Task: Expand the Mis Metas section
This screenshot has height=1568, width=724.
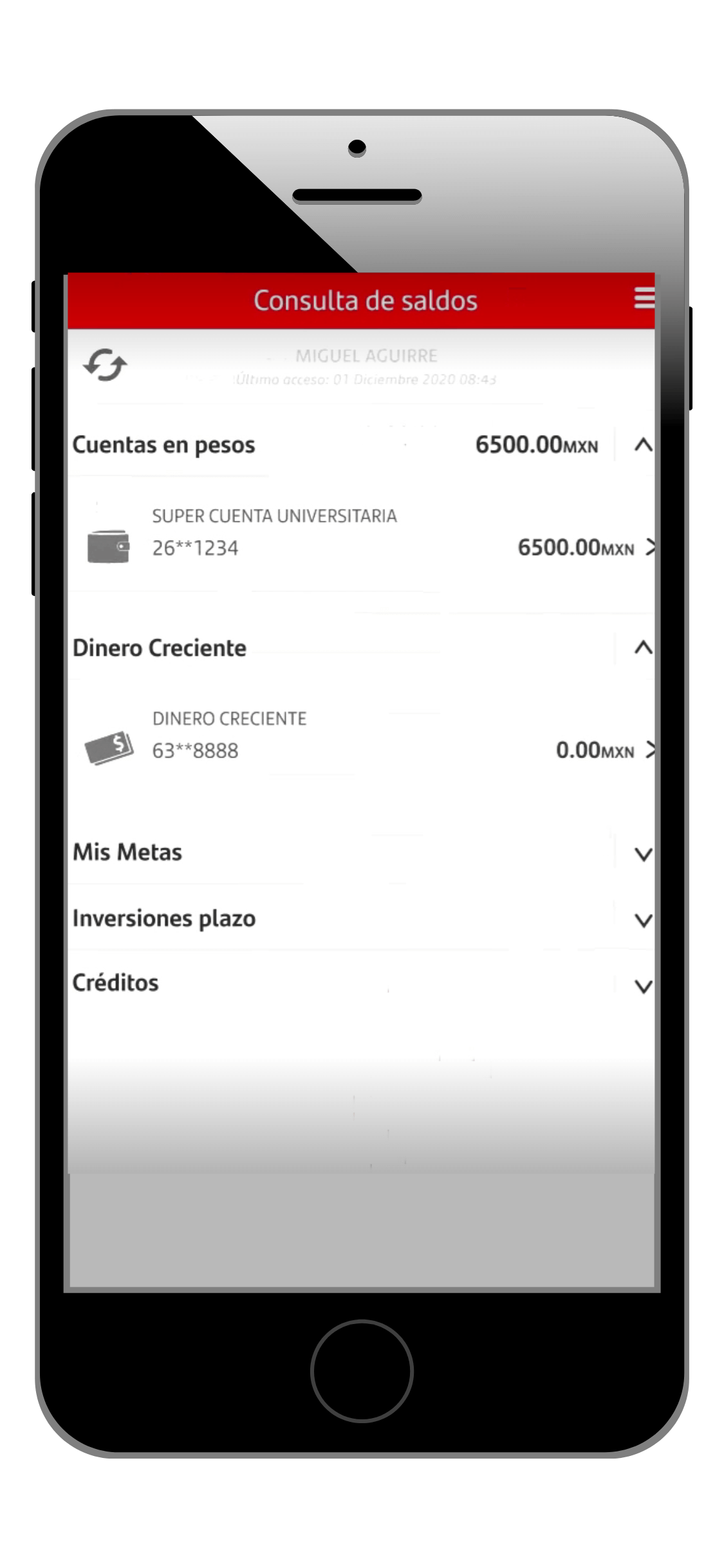Action: 643,854
